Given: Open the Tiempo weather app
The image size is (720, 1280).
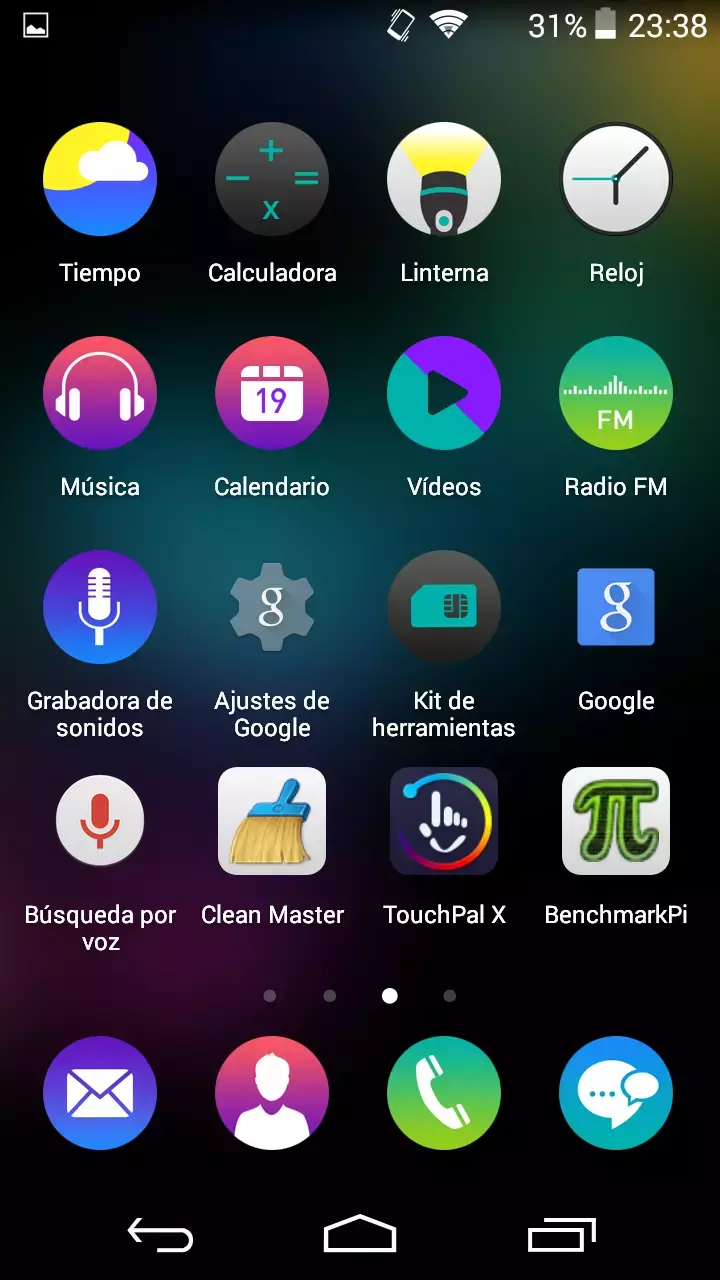Looking at the screenshot, I should 100,179.
